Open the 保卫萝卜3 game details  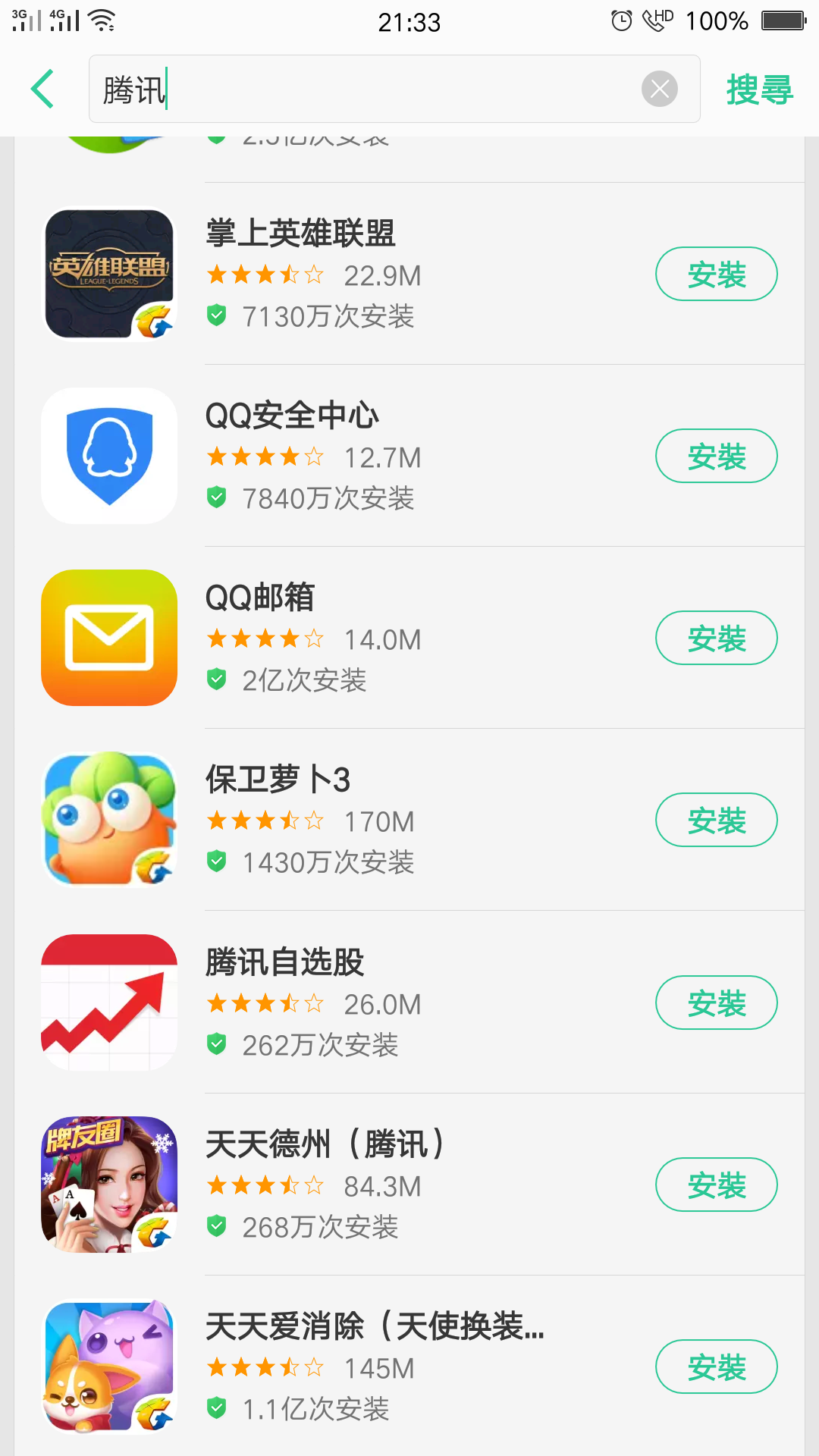[278, 780]
